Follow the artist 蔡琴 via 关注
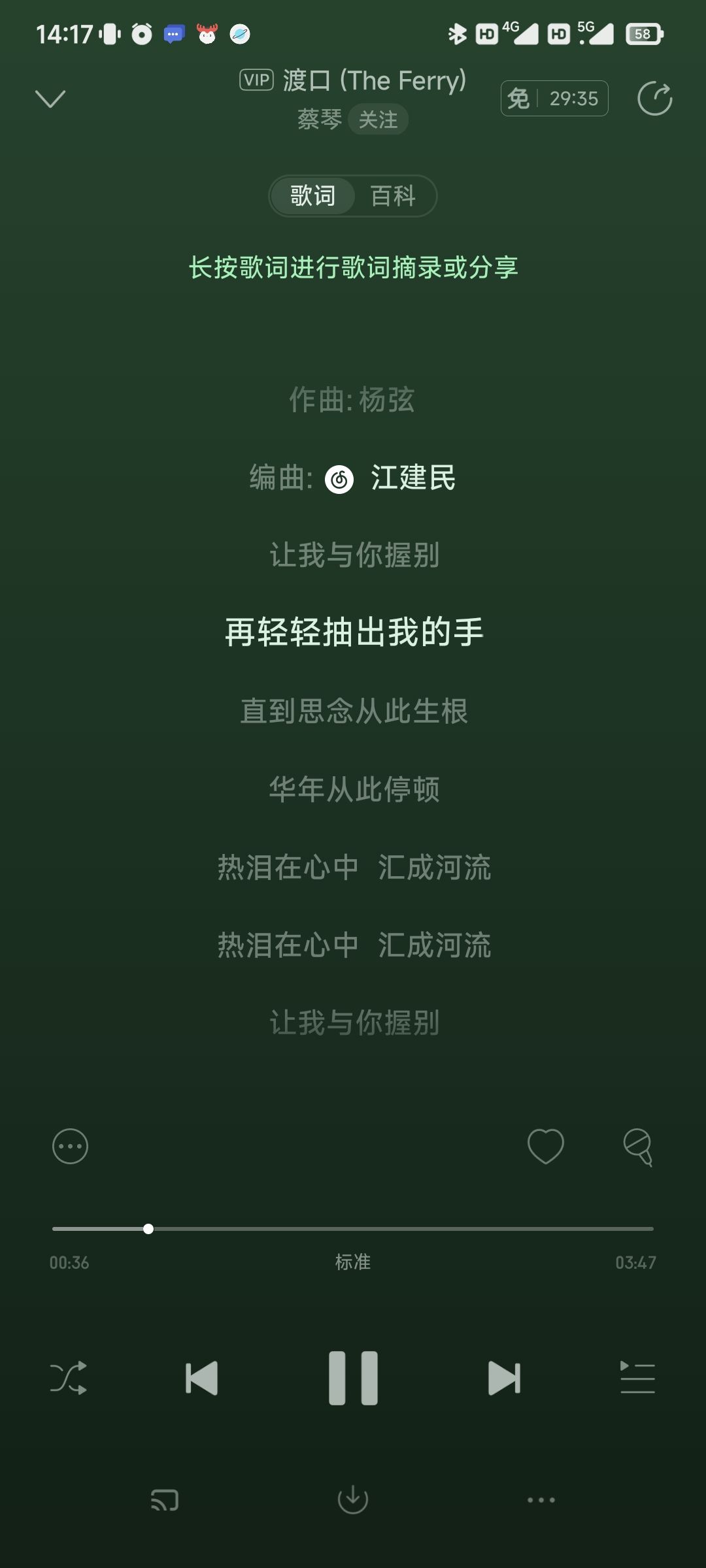This screenshot has width=706, height=1568. (378, 120)
